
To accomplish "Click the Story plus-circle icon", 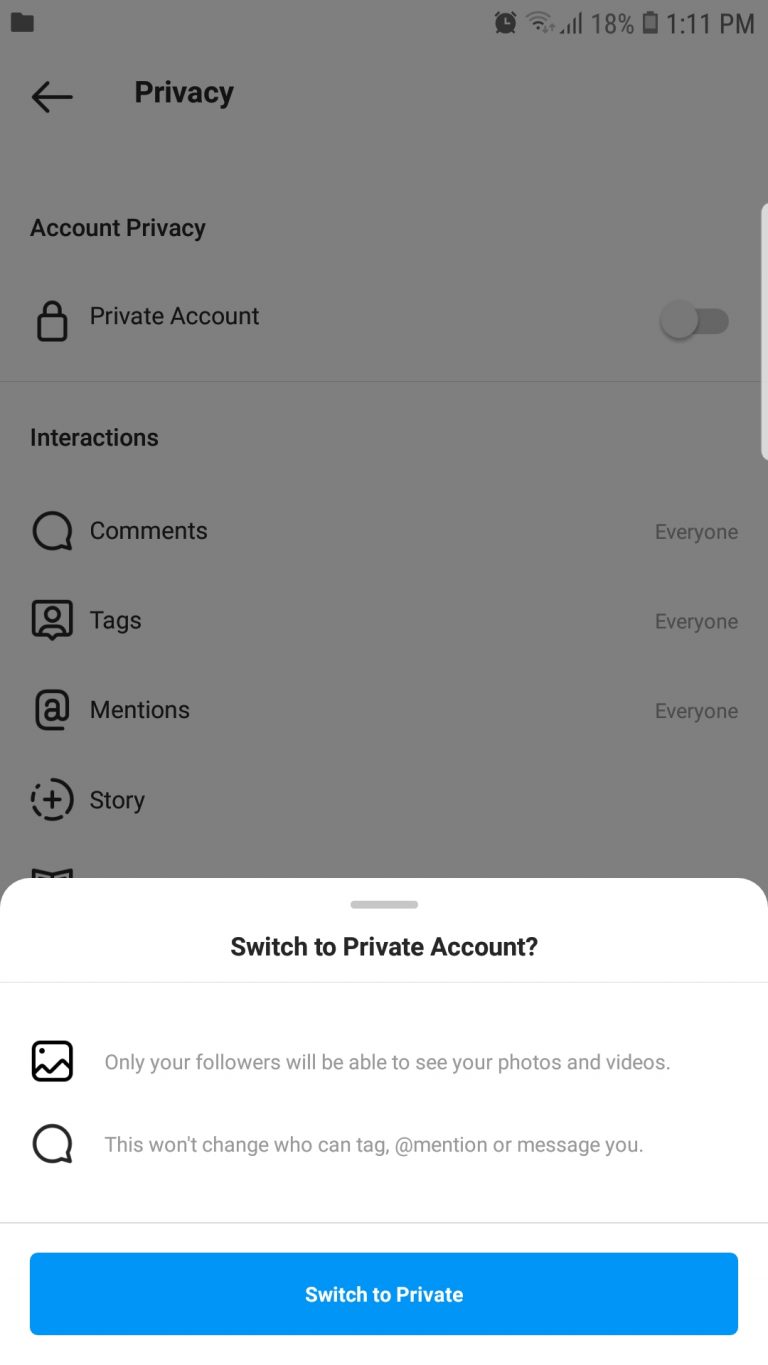I will pyautogui.click(x=51, y=799).
